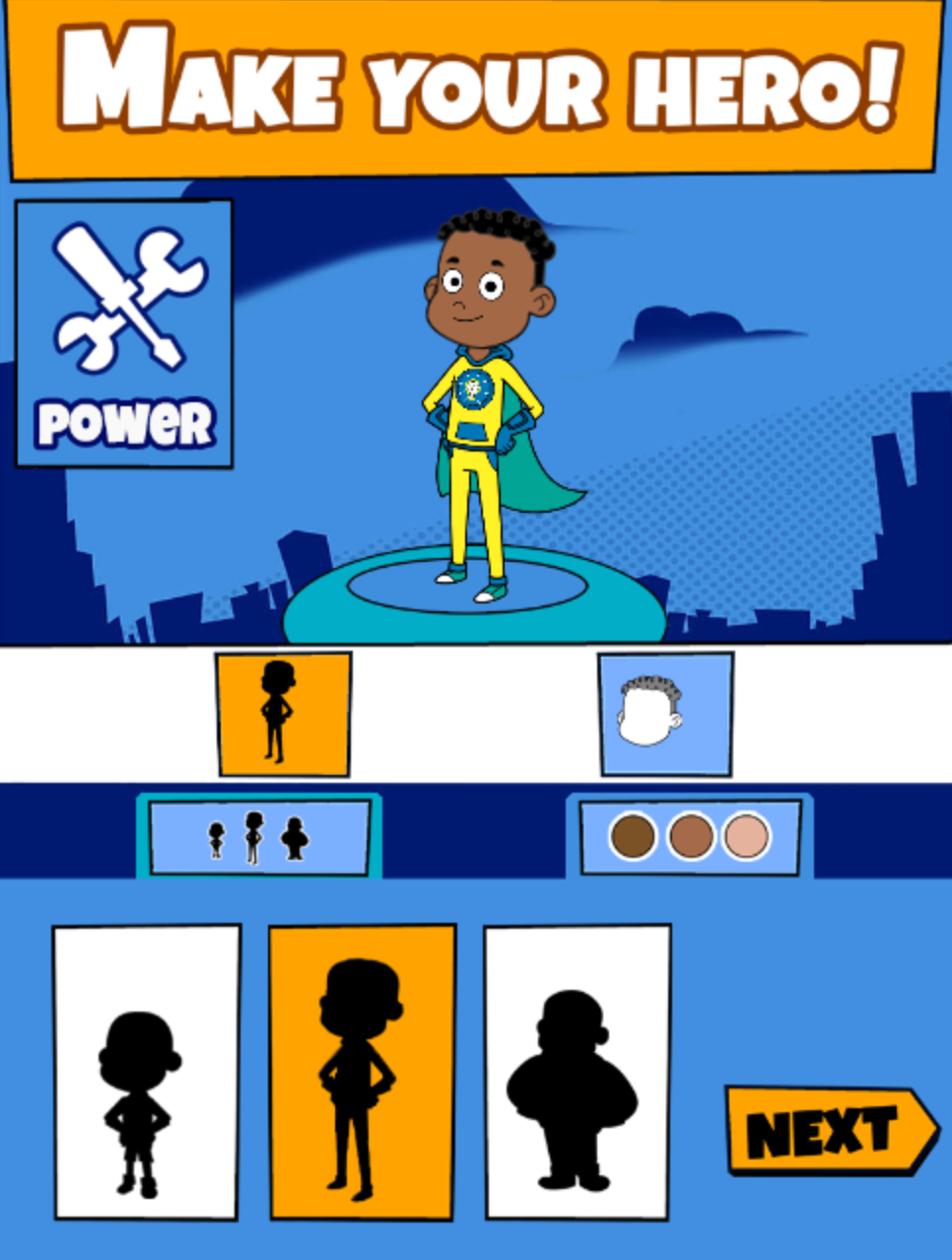The height and width of the screenshot is (1260, 952).
Task: Select the head and hair category tile
Action: [665, 714]
